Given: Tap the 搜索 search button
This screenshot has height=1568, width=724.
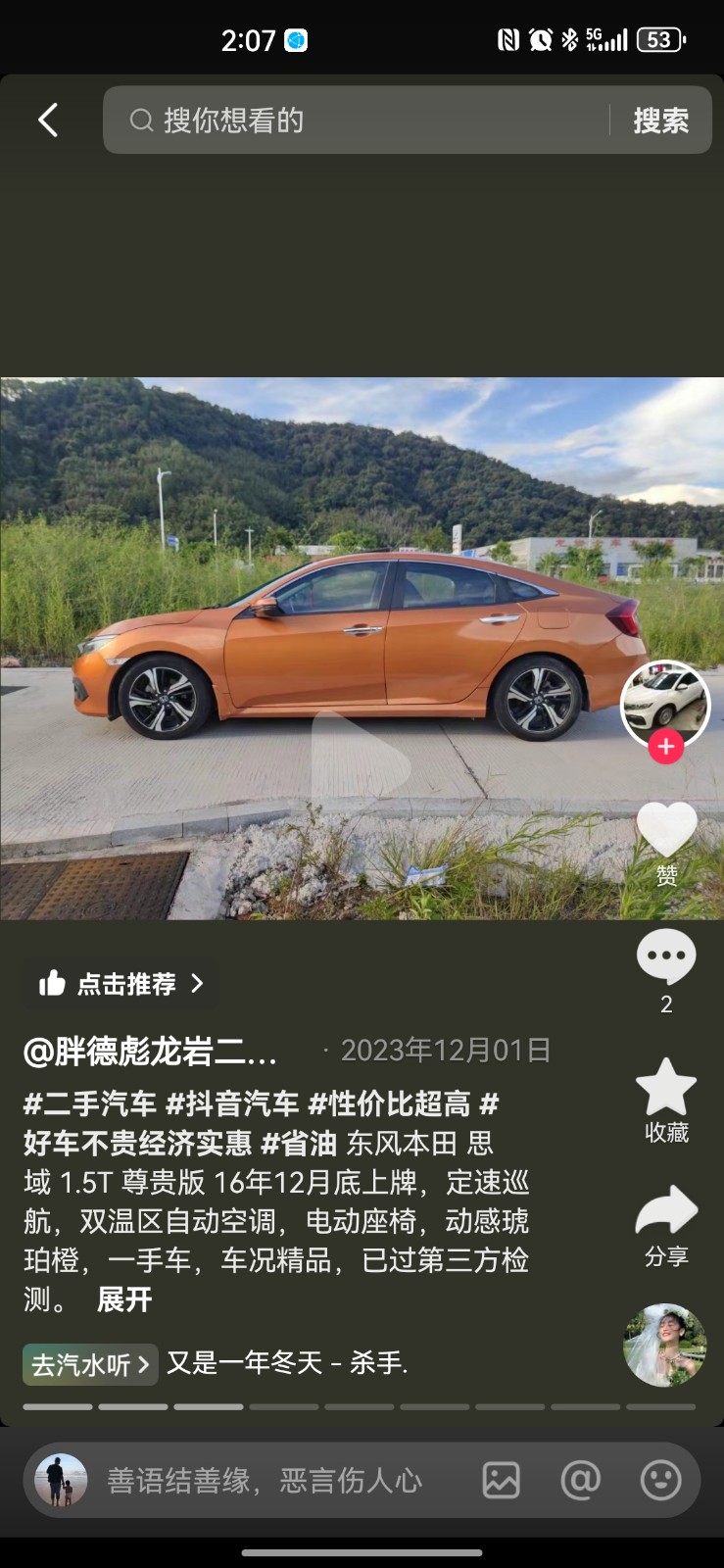Looking at the screenshot, I should coord(660,121).
